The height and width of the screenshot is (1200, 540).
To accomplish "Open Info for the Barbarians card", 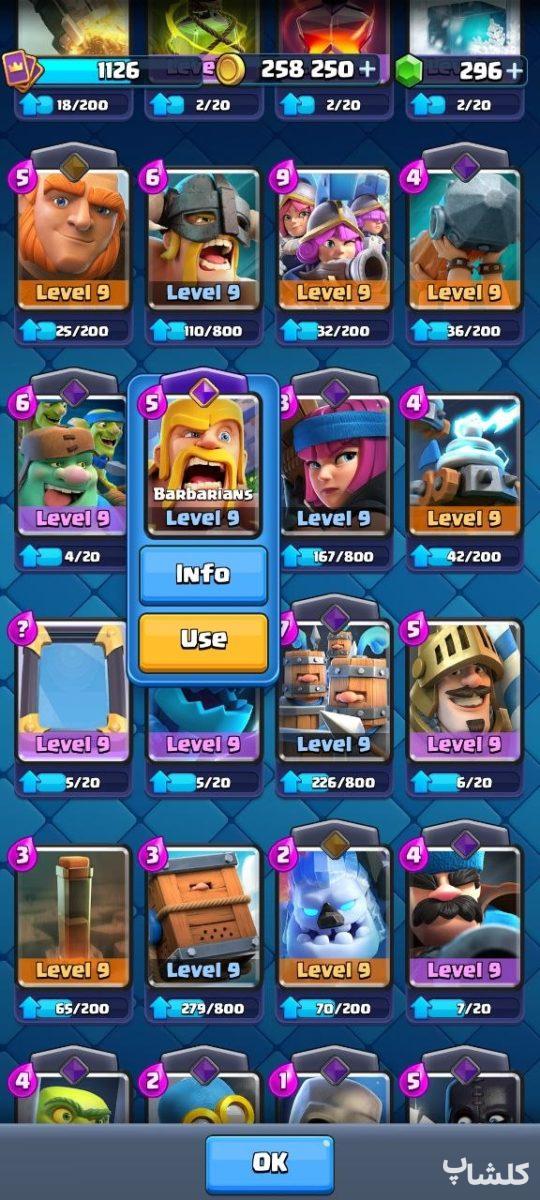I will tap(203, 574).
